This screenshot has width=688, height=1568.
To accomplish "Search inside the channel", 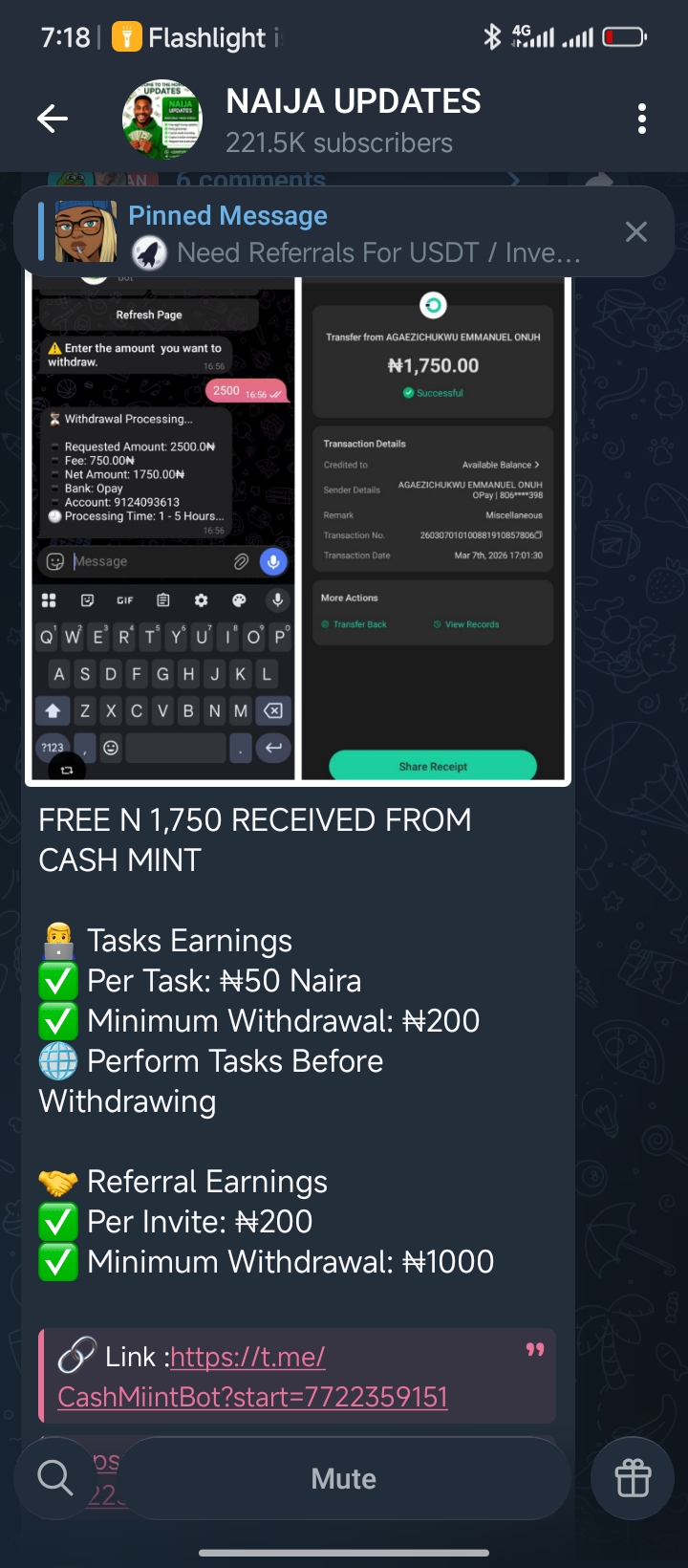I will click(x=55, y=1478).
